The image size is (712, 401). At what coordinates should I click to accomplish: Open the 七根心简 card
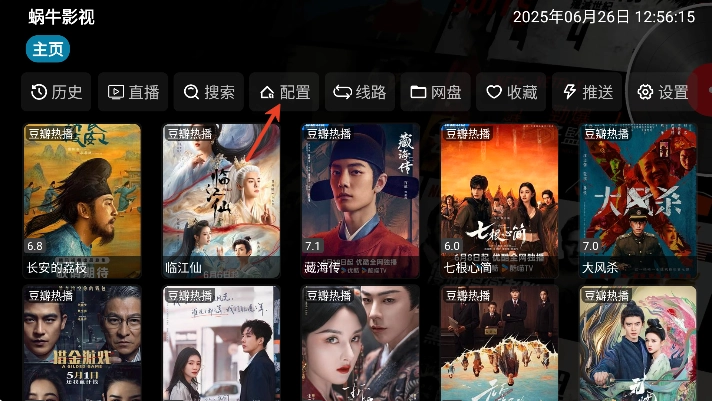tap(499, 200)
